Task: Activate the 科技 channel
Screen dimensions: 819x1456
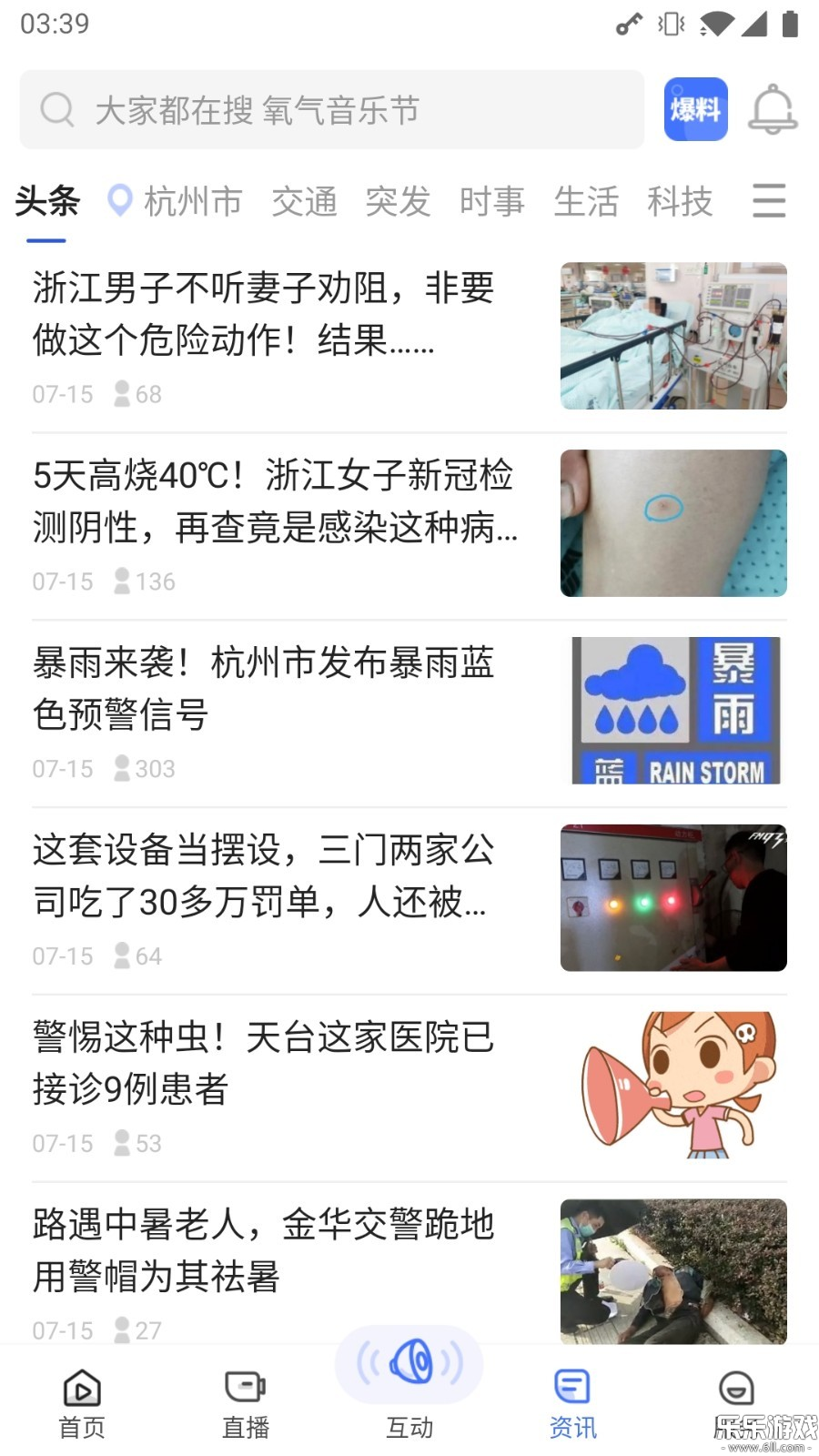Action: point(680,202)
